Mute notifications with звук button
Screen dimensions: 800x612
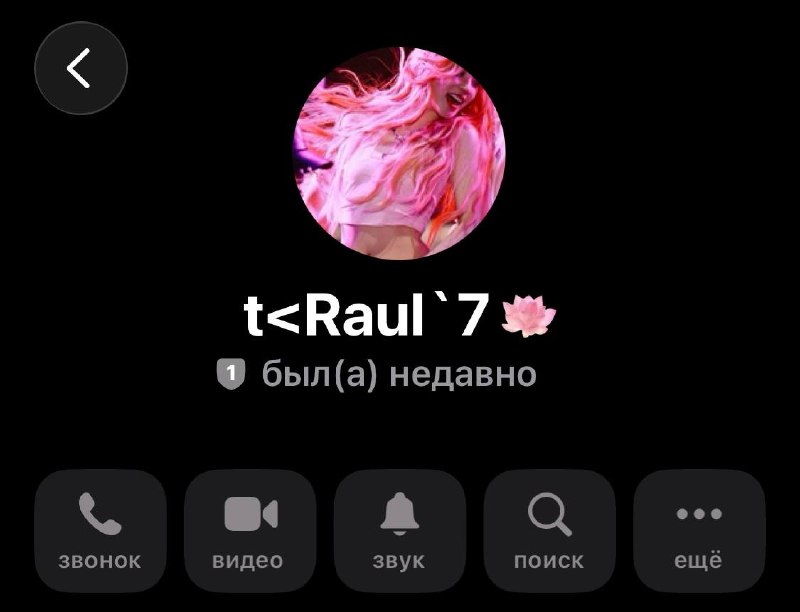[x=400, y=530]
